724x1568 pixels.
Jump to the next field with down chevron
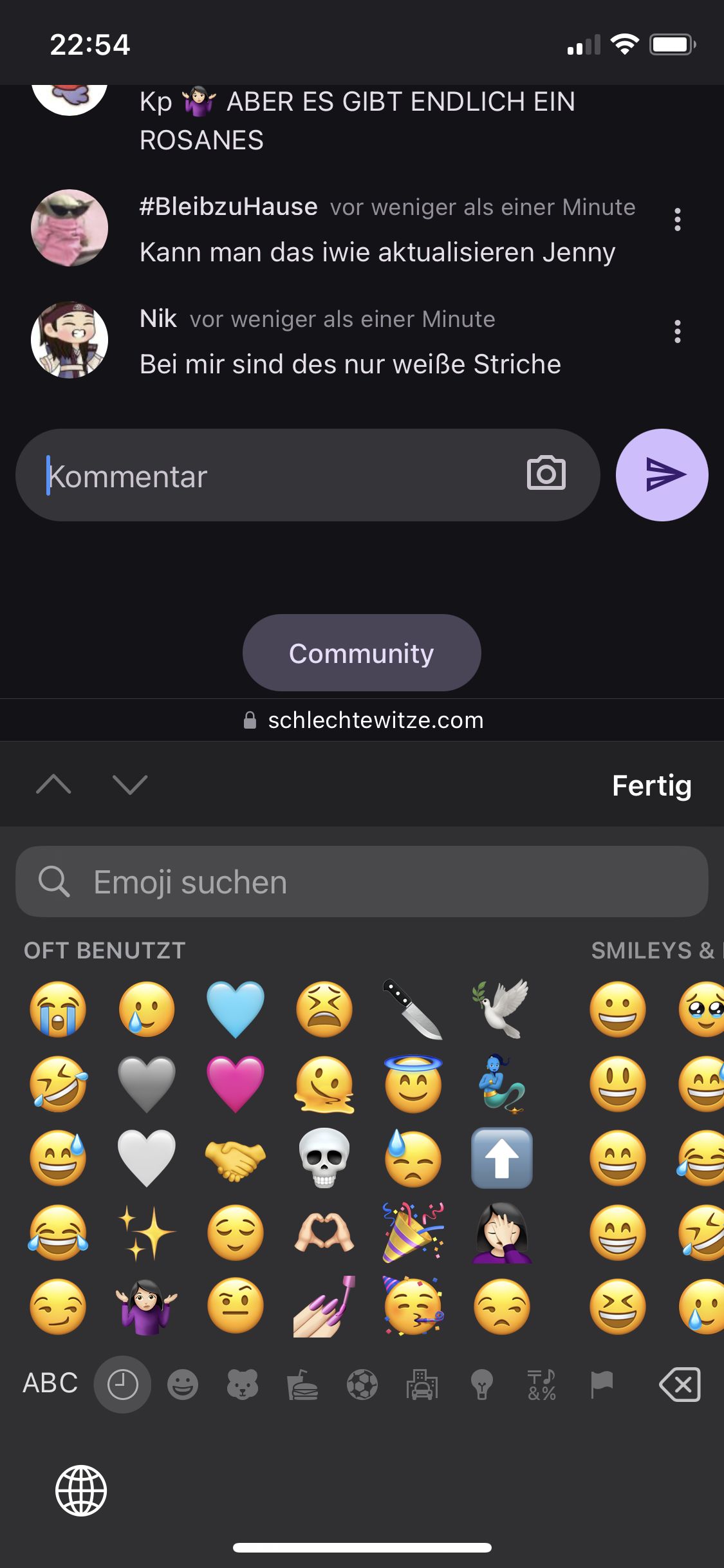click(x=130, y=785)
